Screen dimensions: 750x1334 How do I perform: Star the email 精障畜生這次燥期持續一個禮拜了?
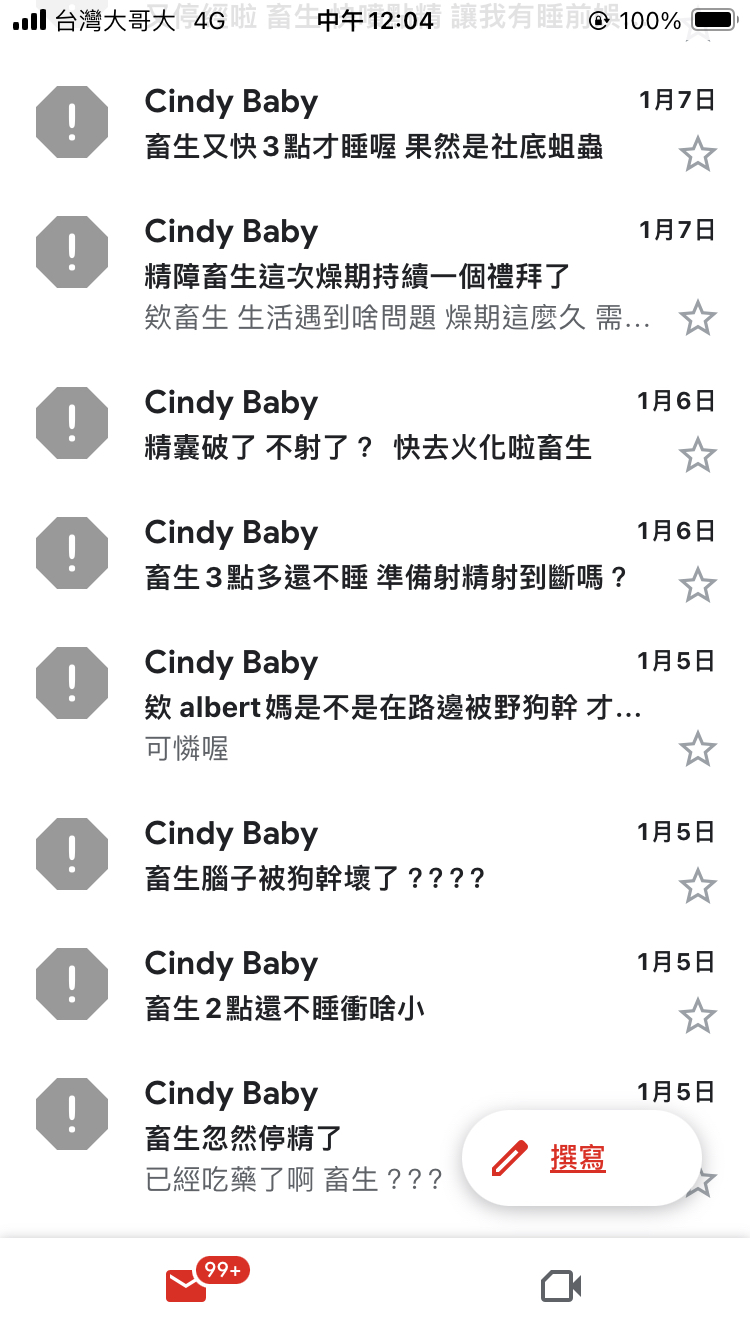point(697,319)
